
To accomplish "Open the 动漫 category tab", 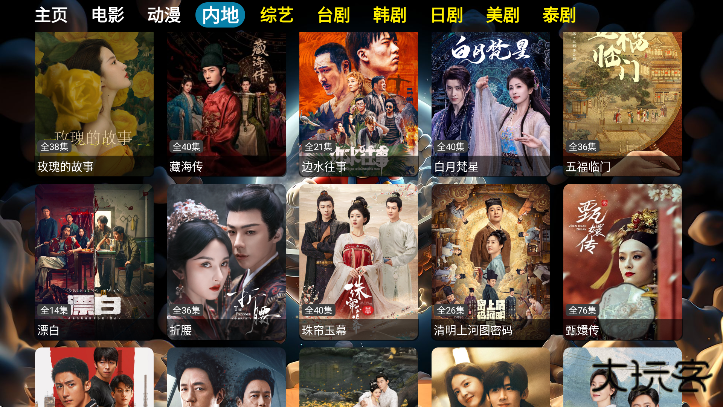I will point(164,15).
